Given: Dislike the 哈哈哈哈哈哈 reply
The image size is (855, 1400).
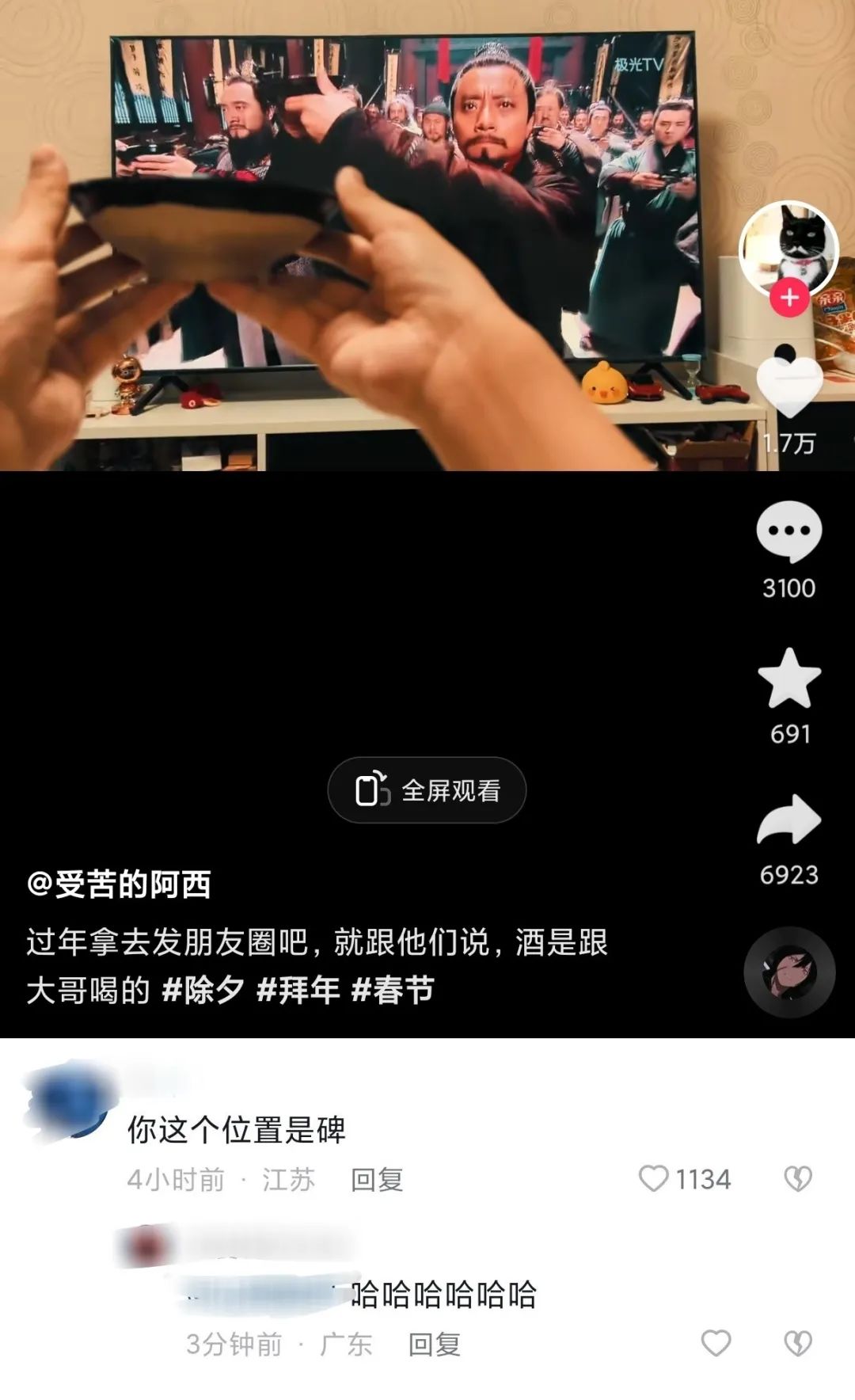Looking at the screenshot, I should click(x=797, y=1343).
